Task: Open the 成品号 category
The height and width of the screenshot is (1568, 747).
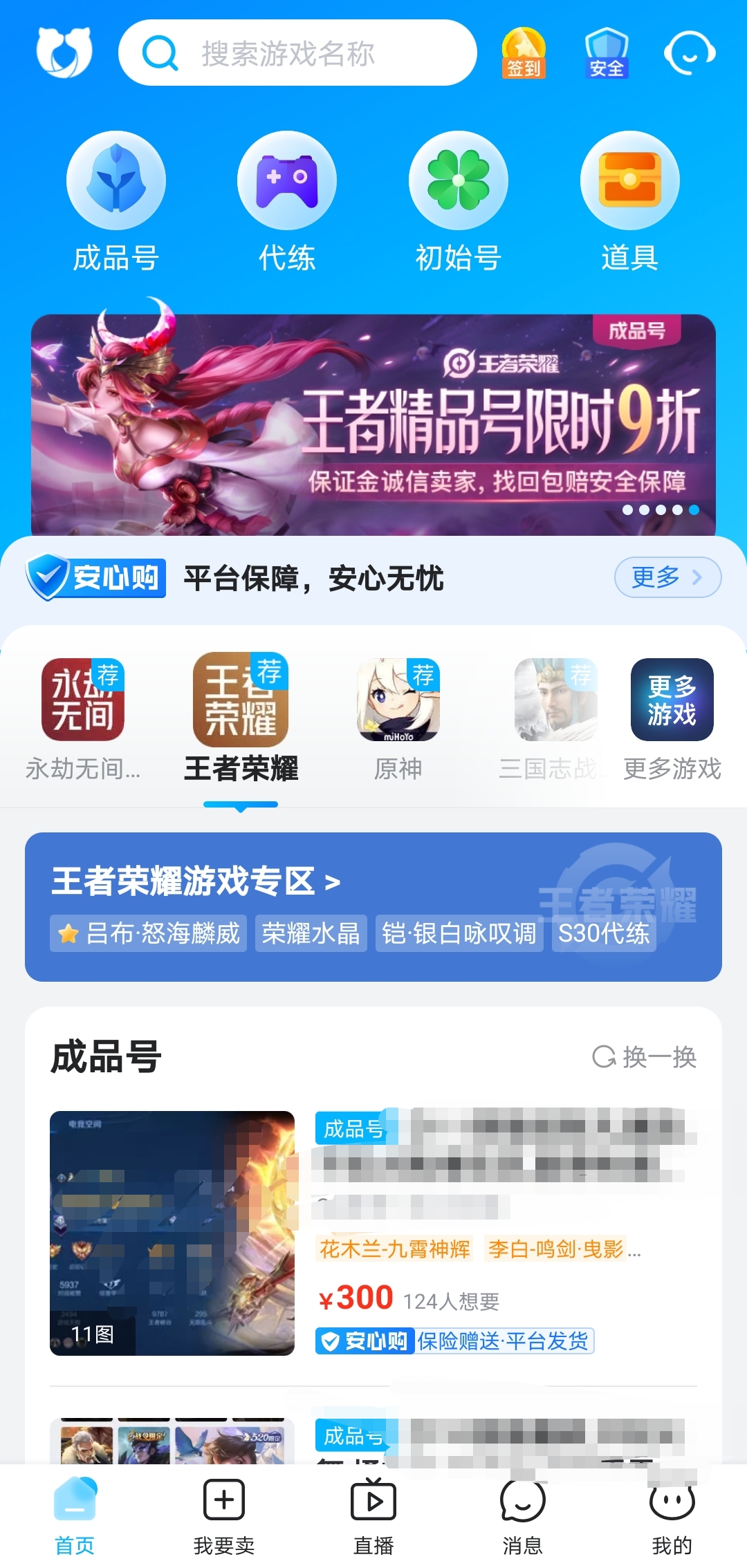Action: point(116,202)
